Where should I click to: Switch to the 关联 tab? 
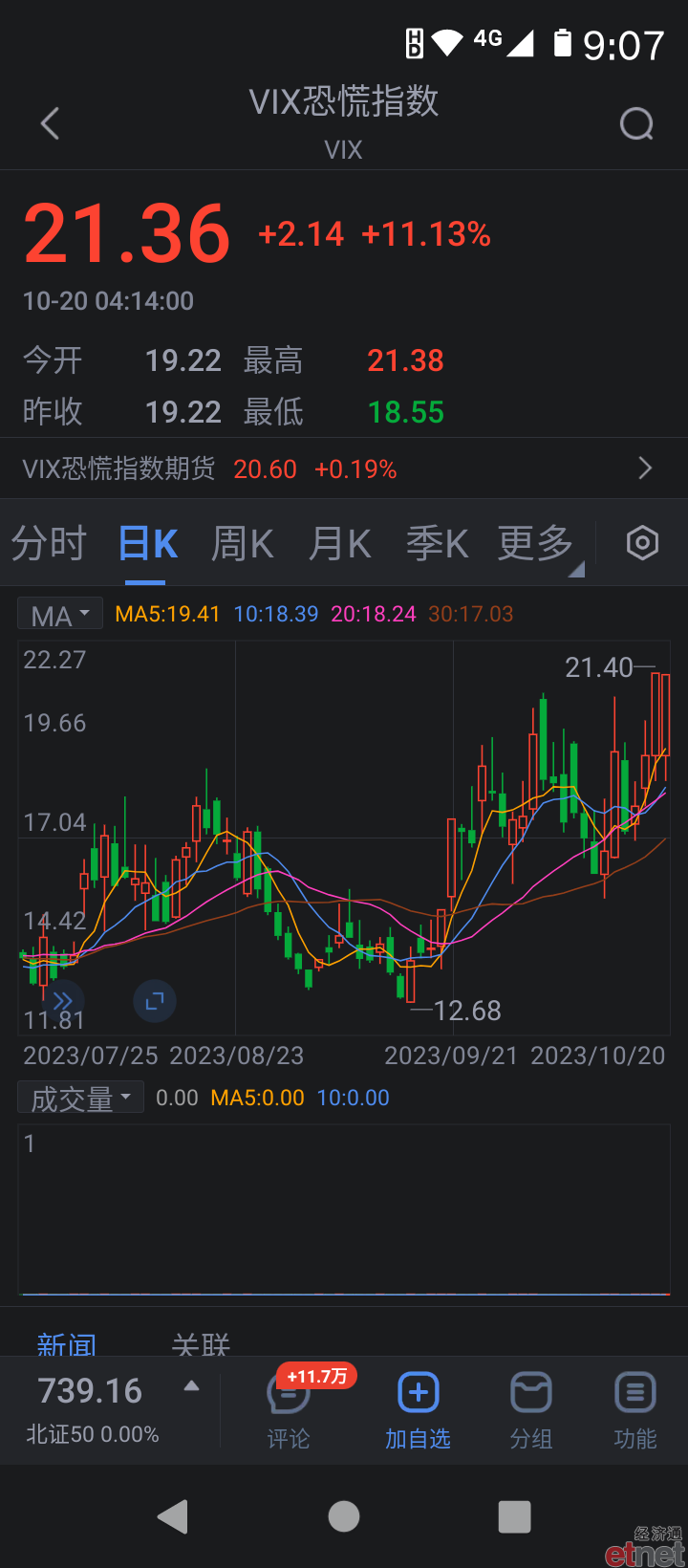(201, 1343)
